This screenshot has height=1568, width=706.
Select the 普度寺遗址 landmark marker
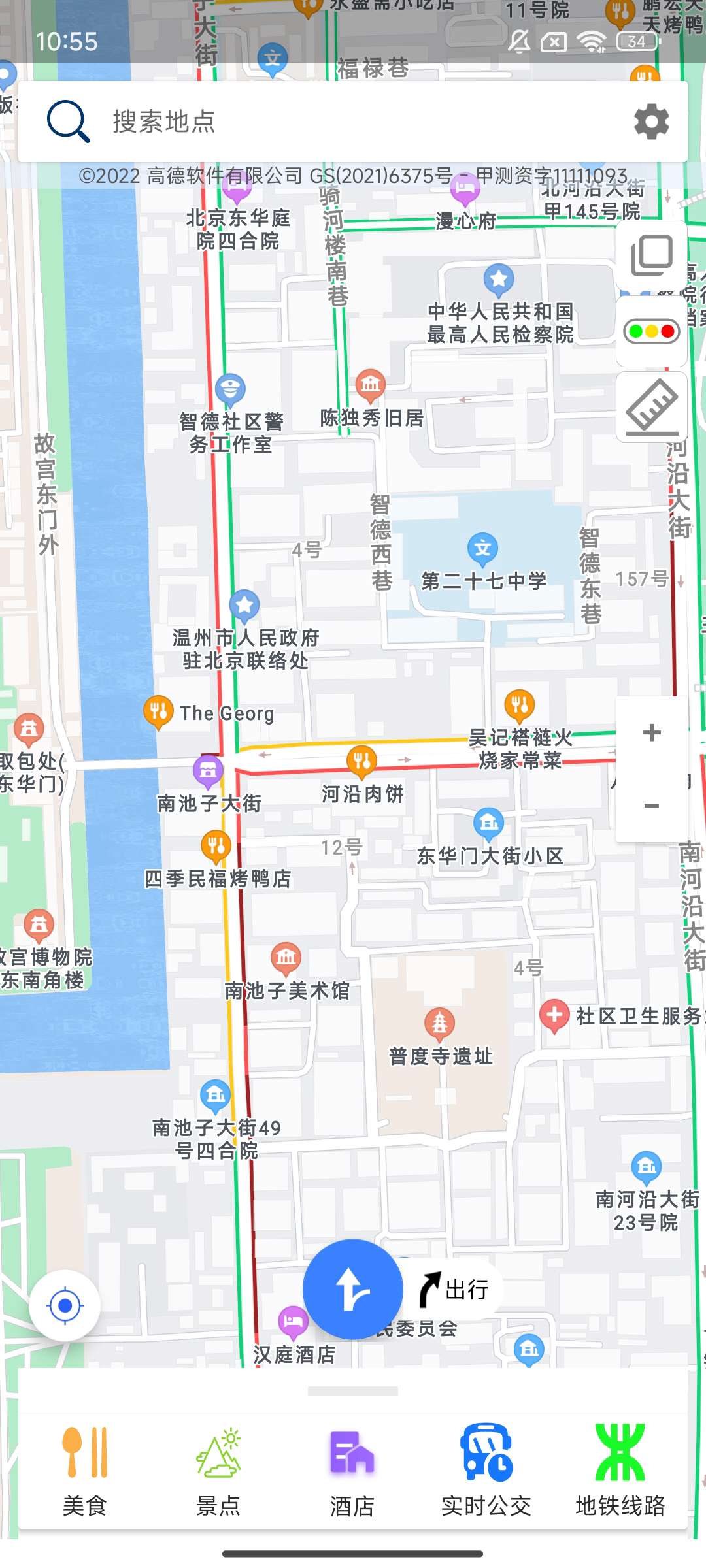tap(440, 1023)
